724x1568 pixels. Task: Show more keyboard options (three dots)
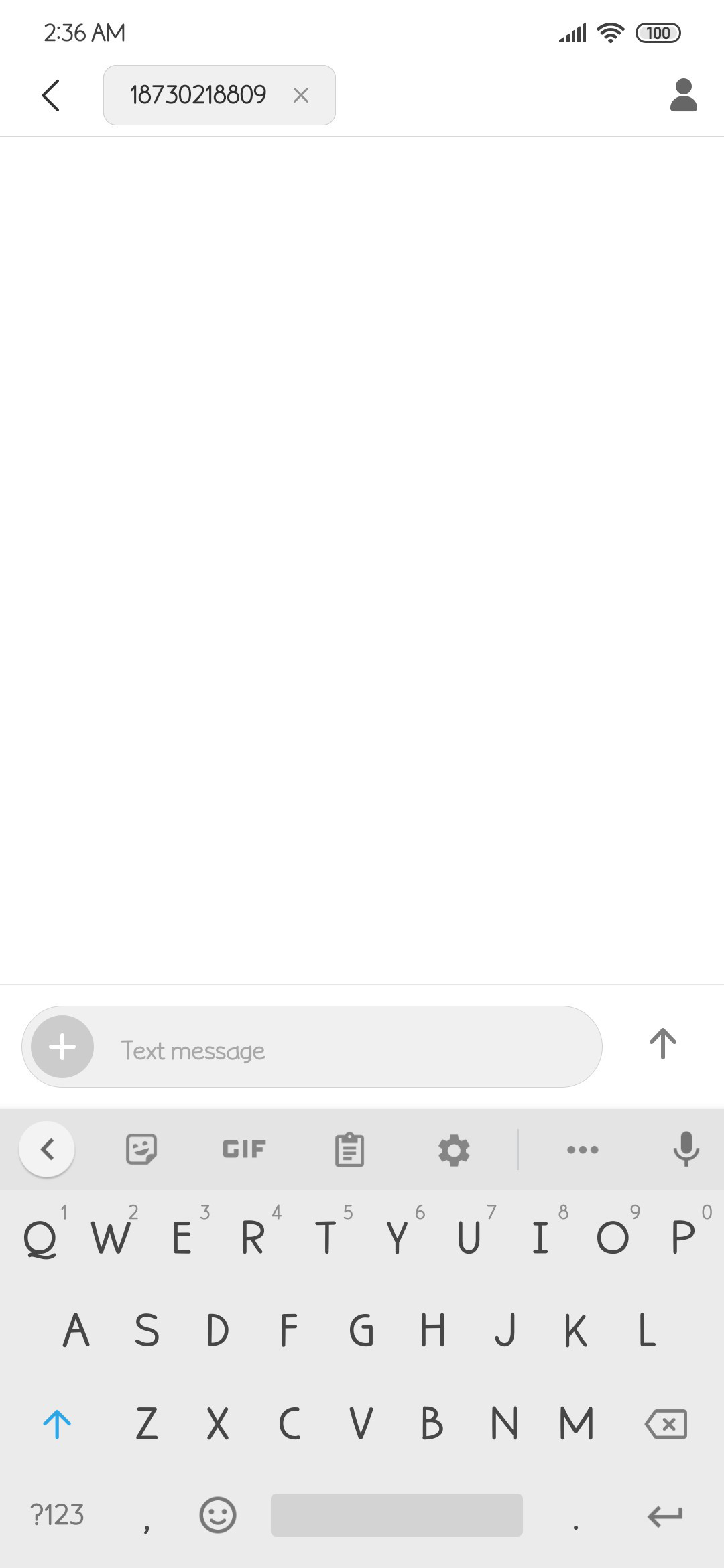pos(583,1150)
